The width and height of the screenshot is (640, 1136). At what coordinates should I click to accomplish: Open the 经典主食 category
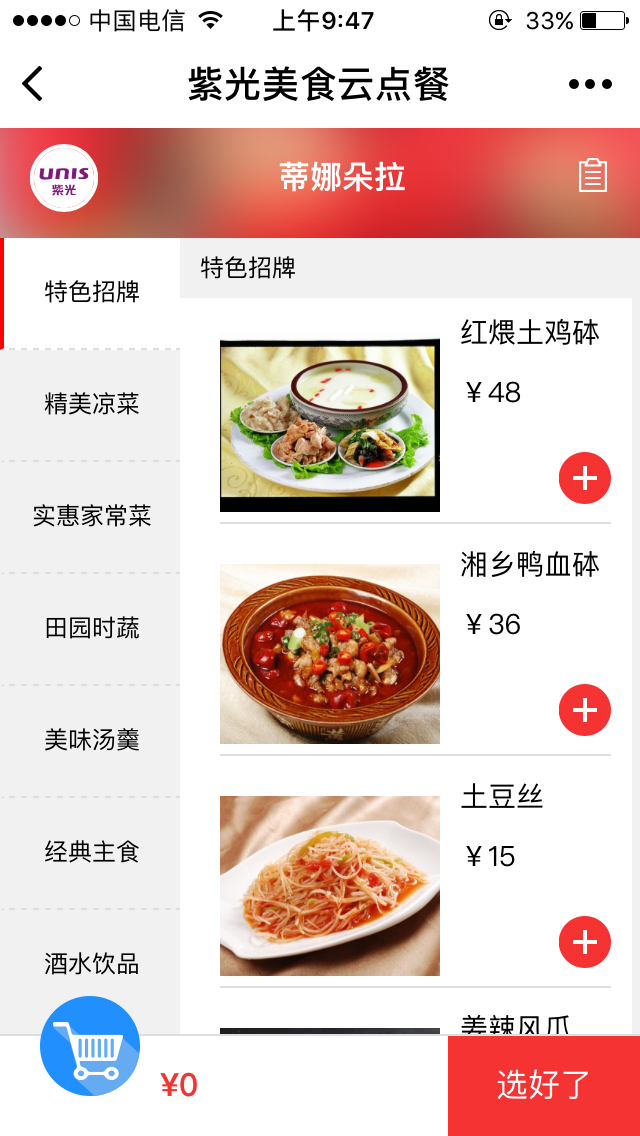pos(92,852)
